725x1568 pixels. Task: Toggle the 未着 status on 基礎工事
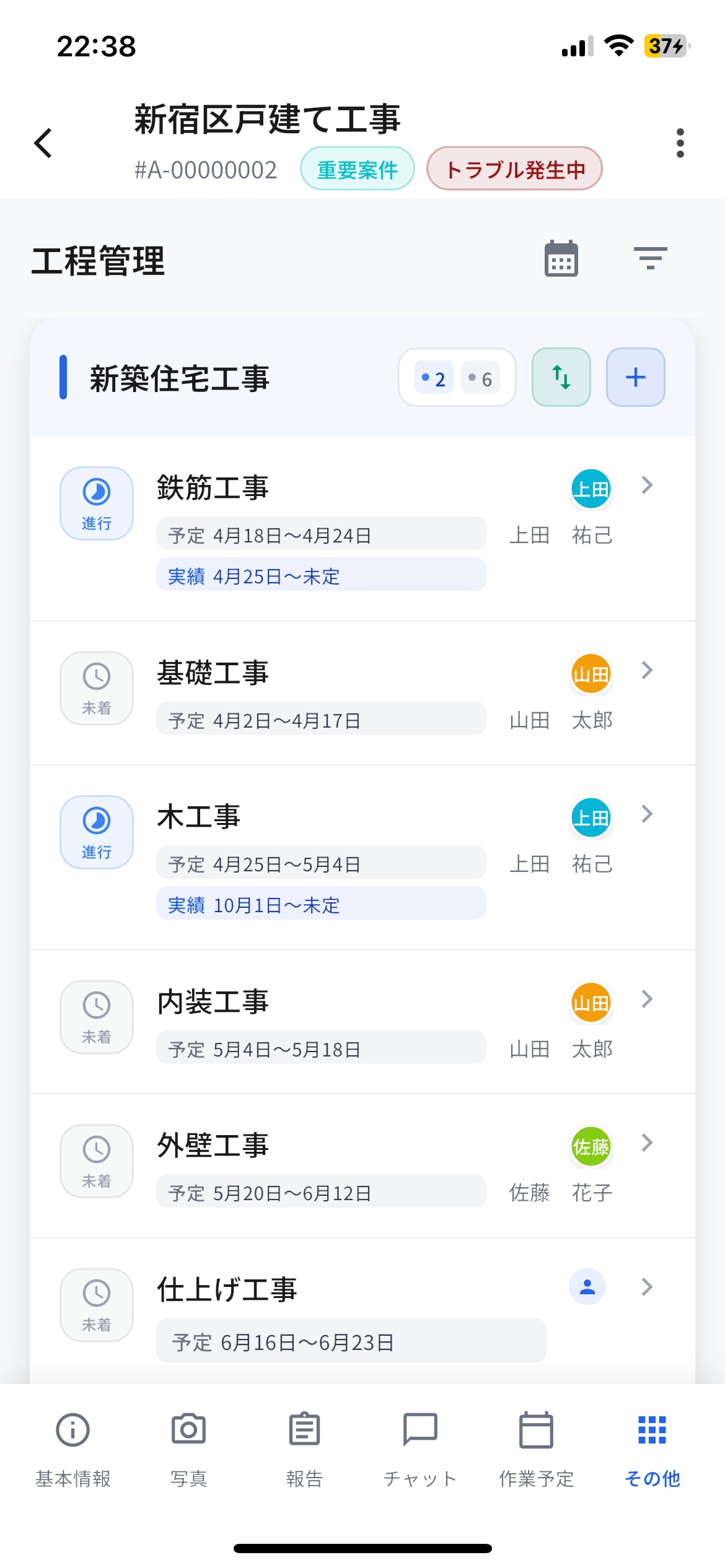point(96,688)
